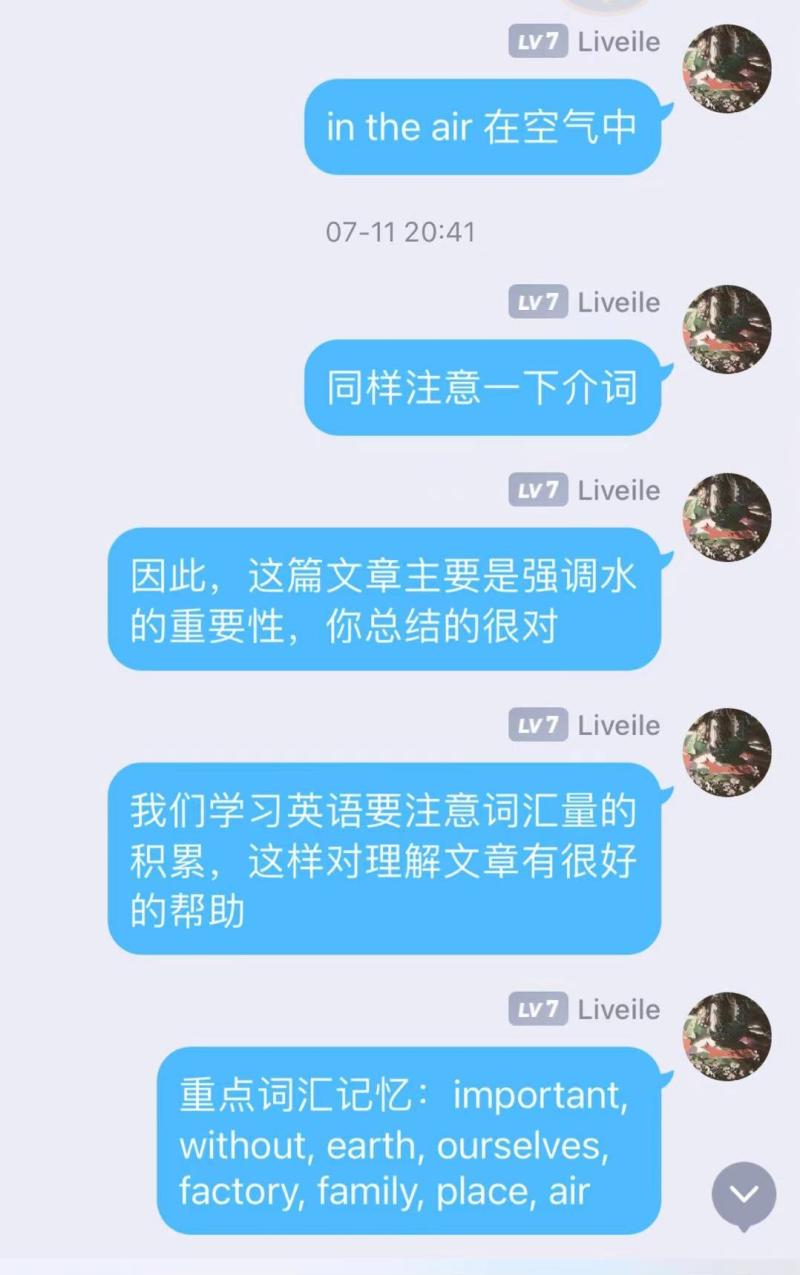Open Liveile's avatar beside "in the air" message

[x=727, y=68]
